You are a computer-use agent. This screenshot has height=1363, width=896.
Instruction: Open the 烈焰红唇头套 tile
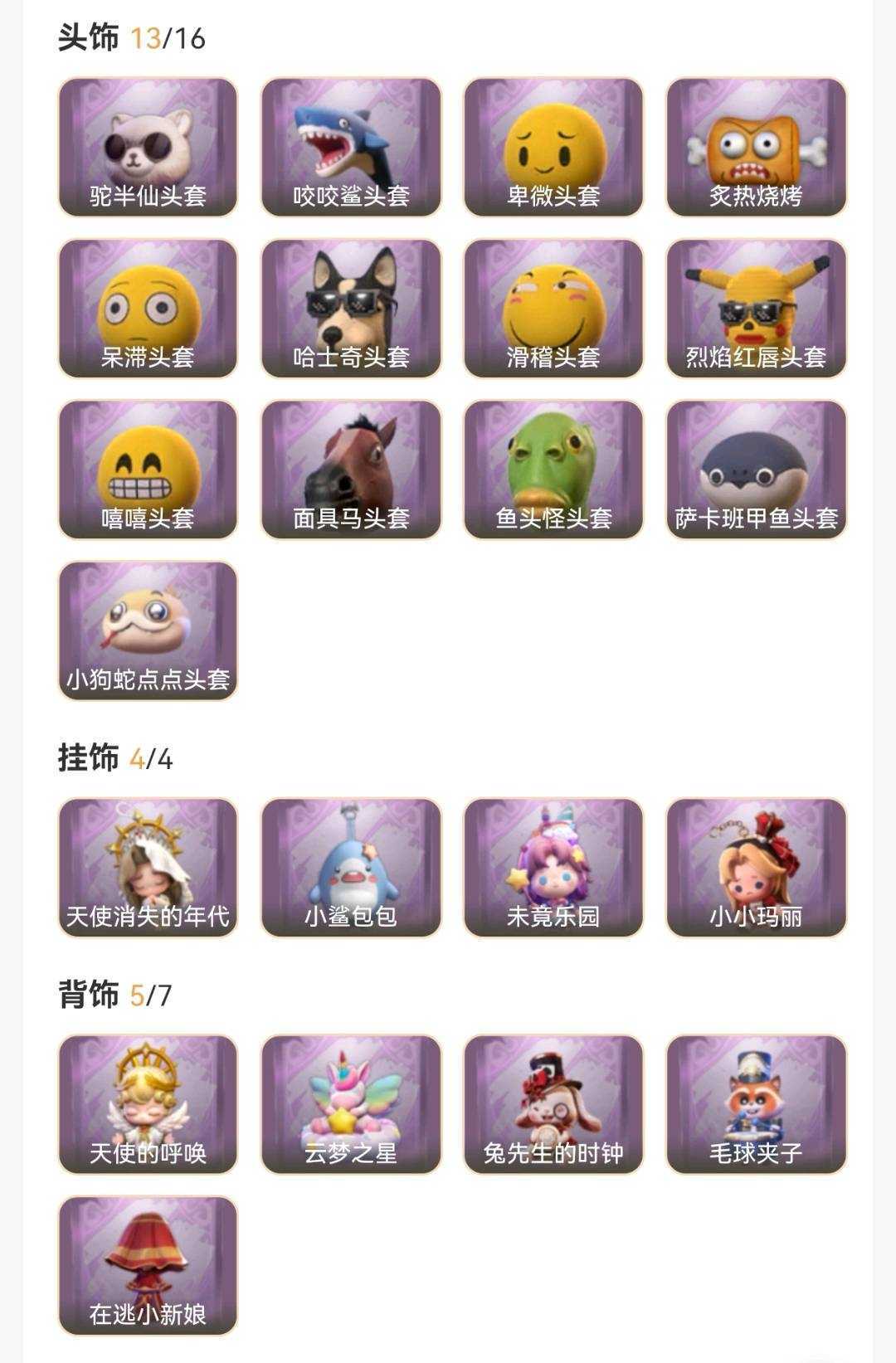click(756, 308)
